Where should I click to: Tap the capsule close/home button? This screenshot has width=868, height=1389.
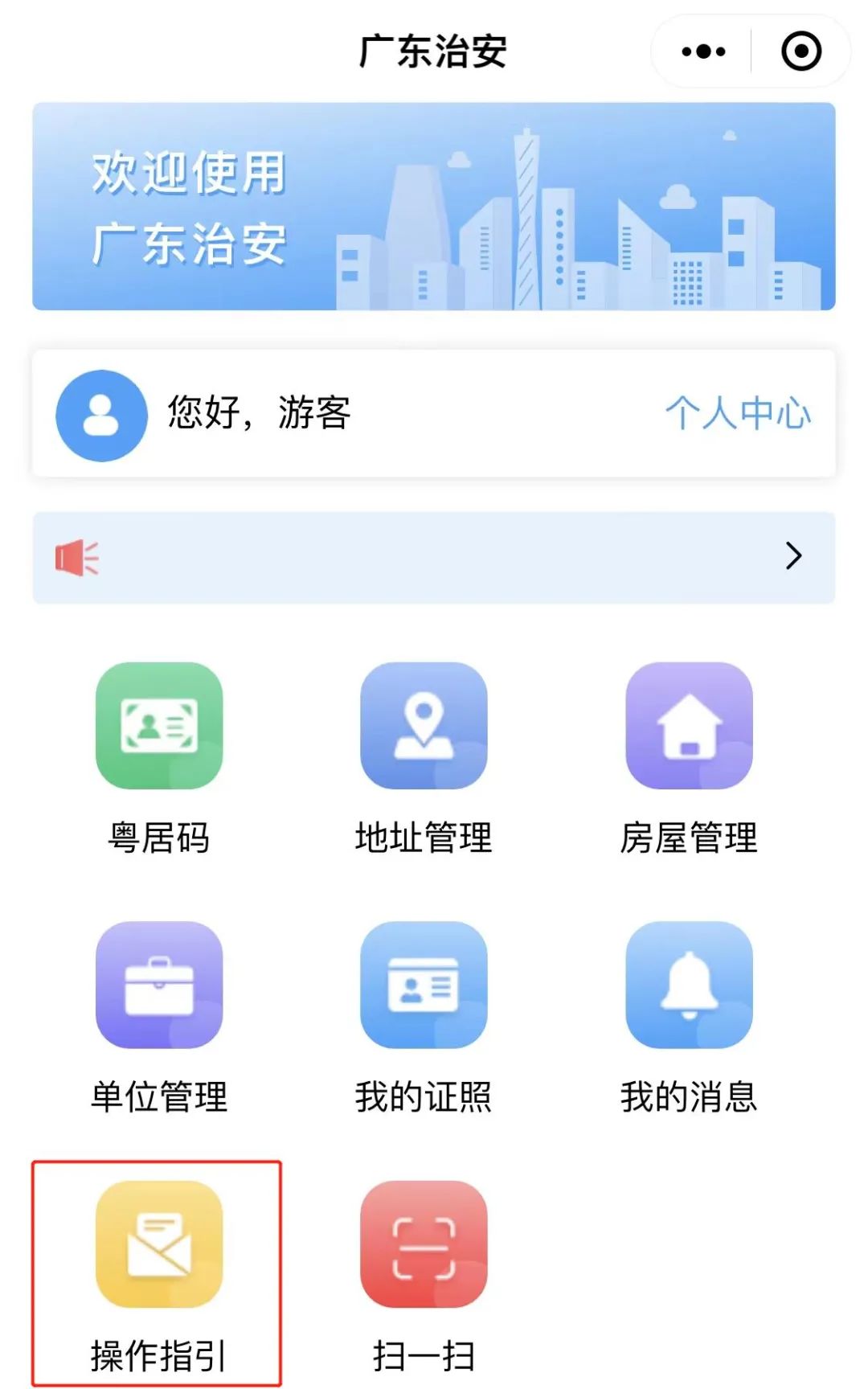point(798,51)
